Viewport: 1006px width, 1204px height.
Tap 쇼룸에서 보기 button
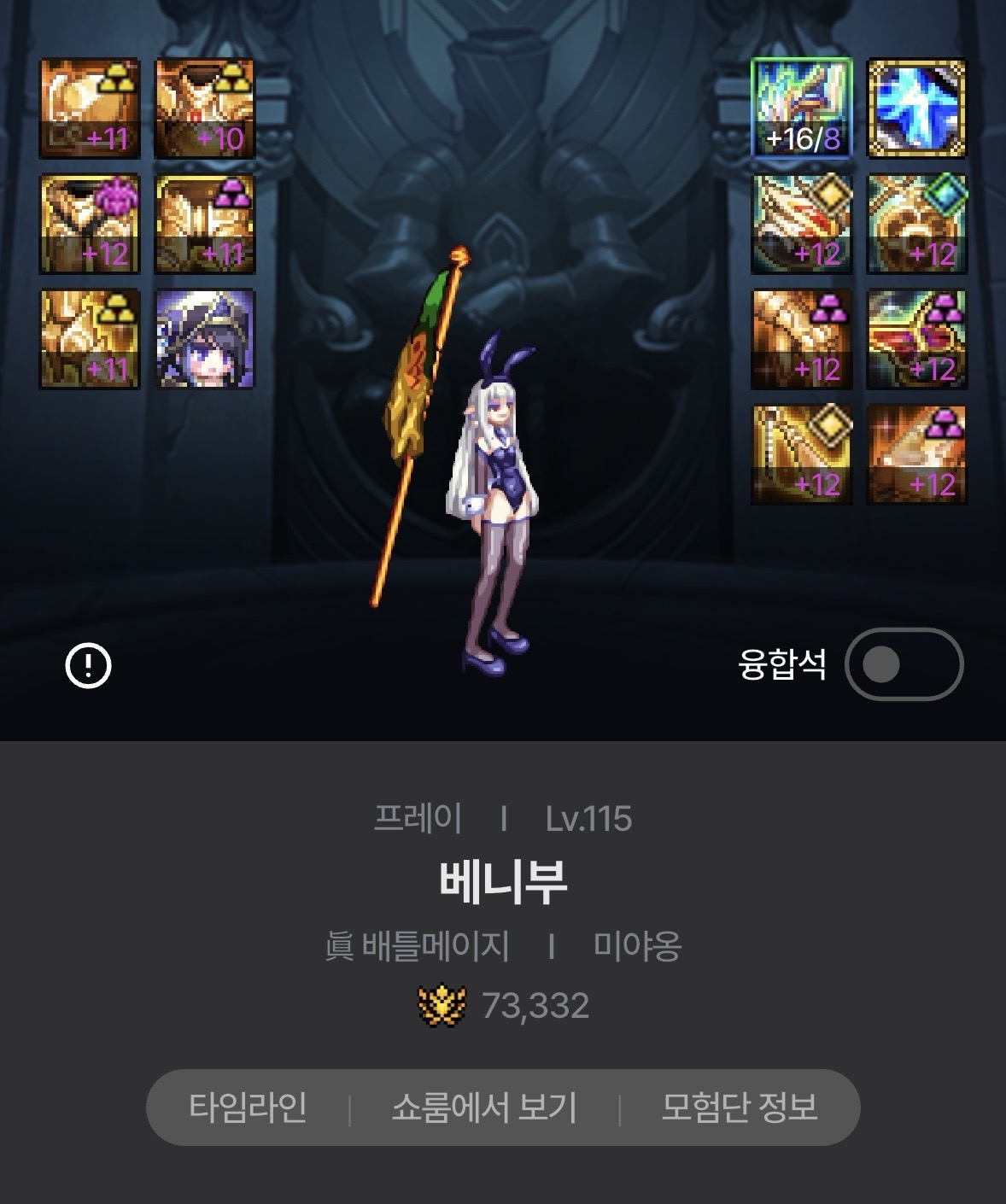pos(484,1108)
